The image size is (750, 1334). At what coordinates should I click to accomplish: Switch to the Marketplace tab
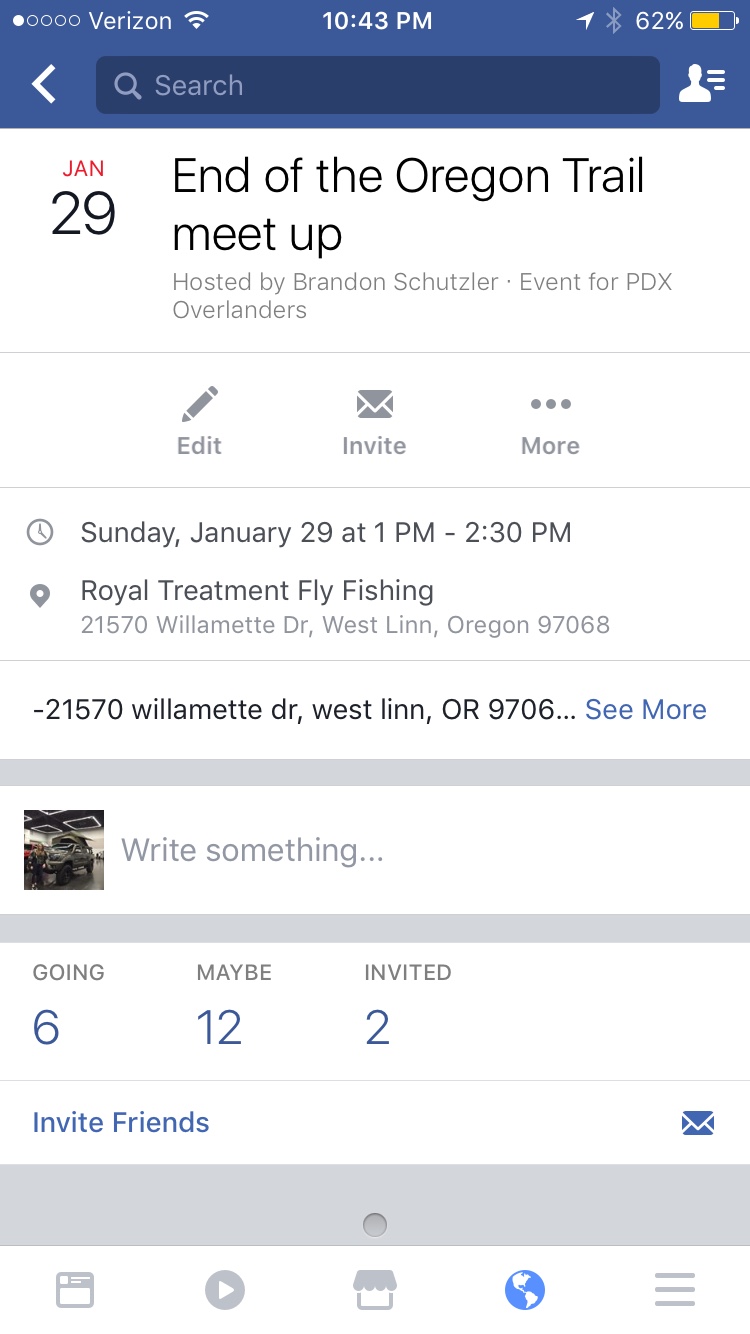pyautogui.click(x=375, y=1290)
